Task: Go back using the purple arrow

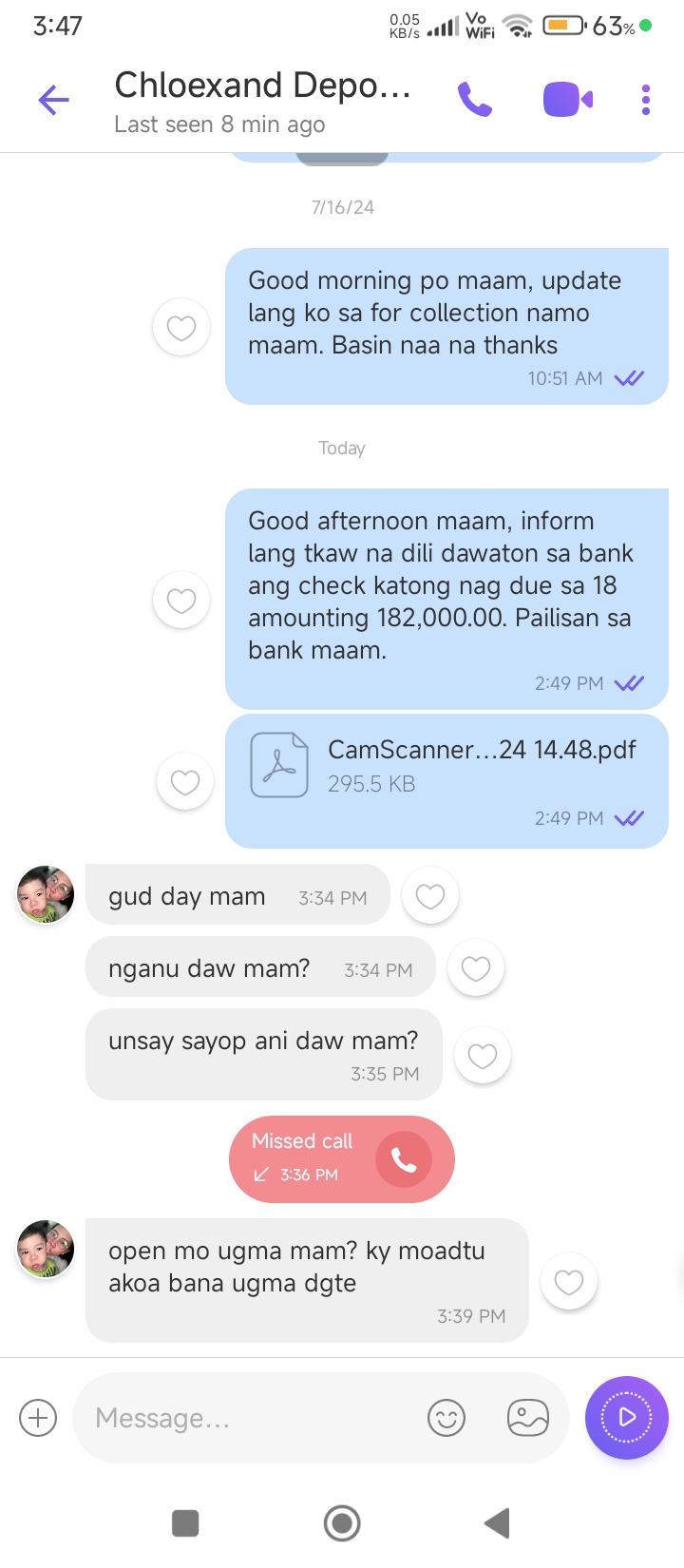Action: pyautogui.click(x=54, y=100)
